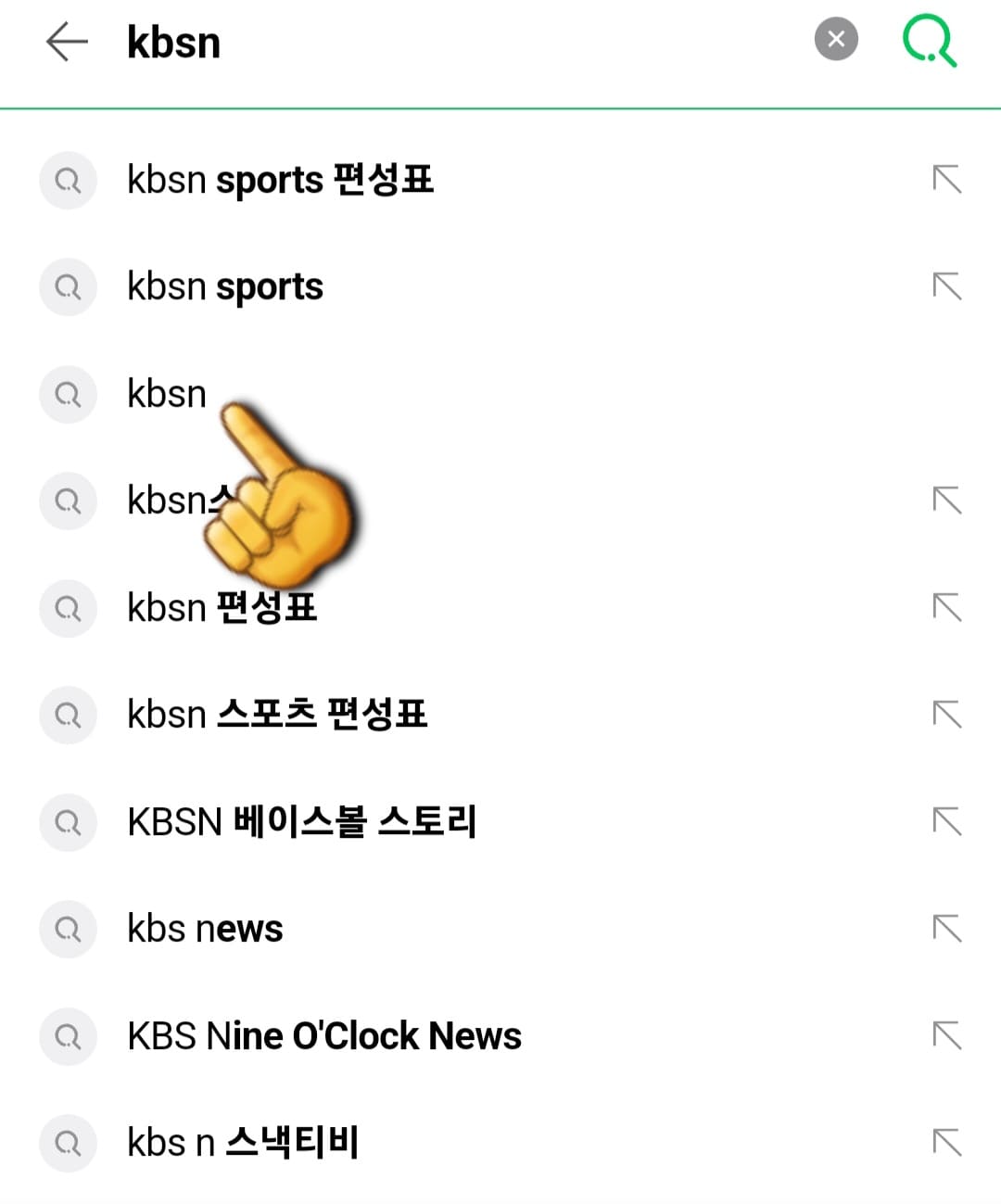Click the magnifier icon beside 'KBSN 베이스볼 스토리'
1001x1204 pixels.
(68, 822)
